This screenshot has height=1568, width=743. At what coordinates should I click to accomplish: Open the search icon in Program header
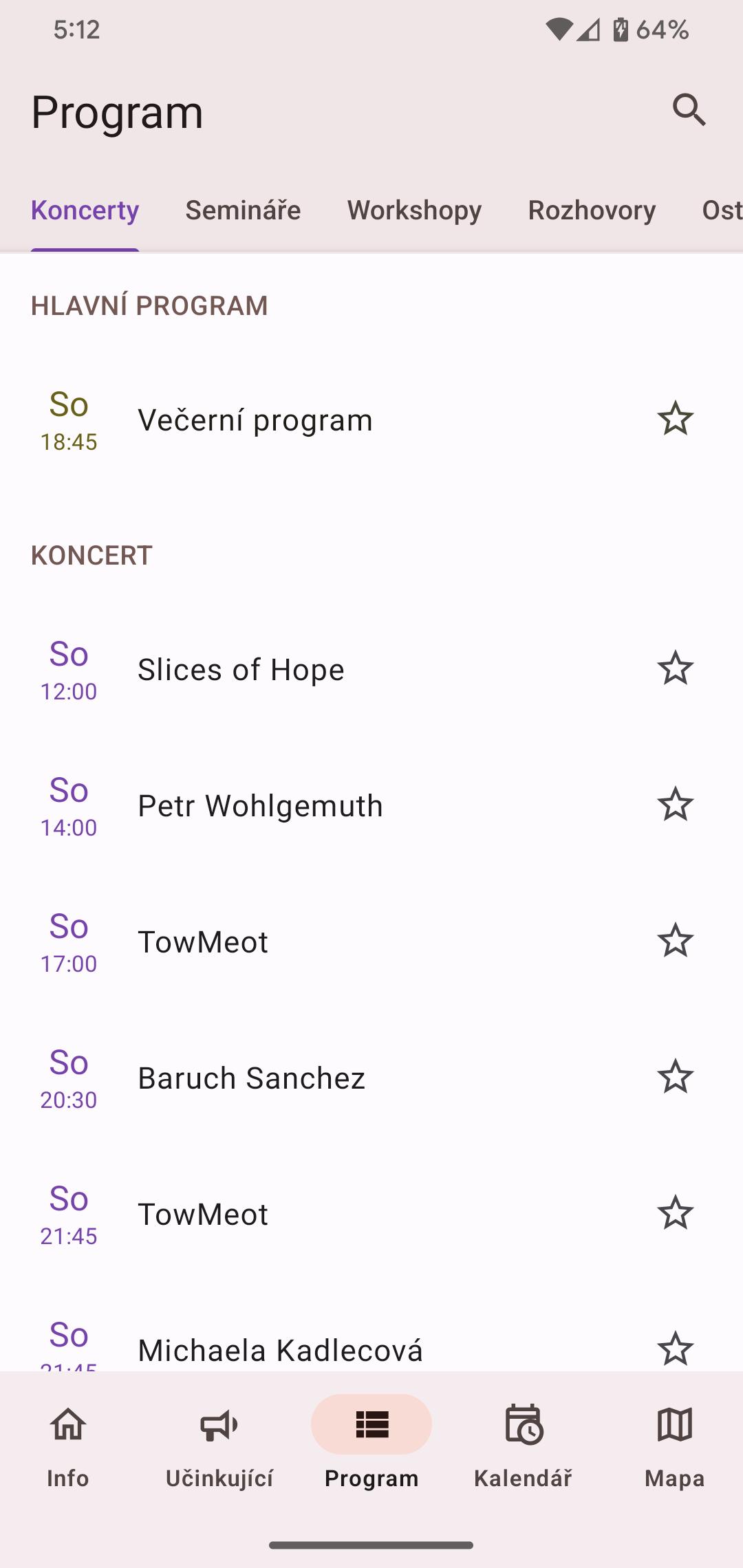tap(689, 110)
